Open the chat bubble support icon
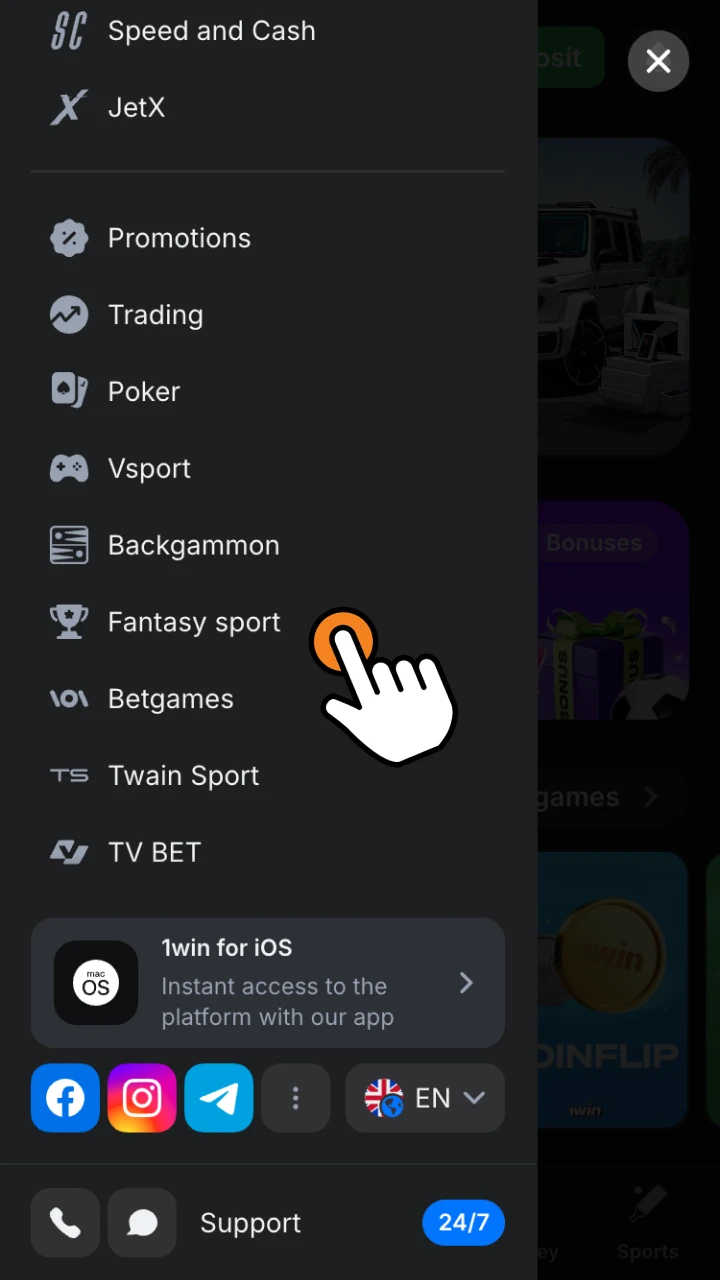 tap(141, 1222)
